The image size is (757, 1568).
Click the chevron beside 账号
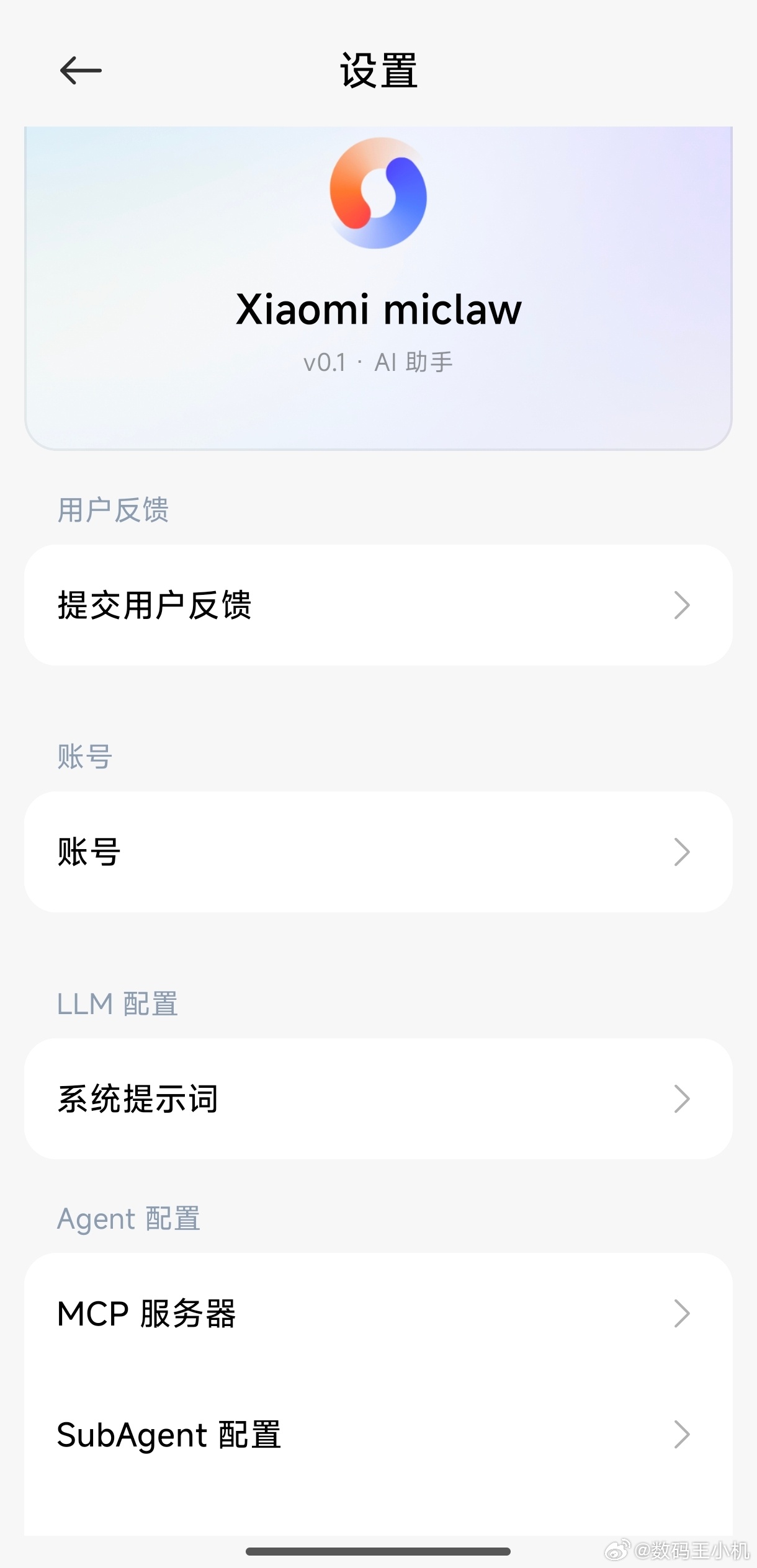(683, 851)
